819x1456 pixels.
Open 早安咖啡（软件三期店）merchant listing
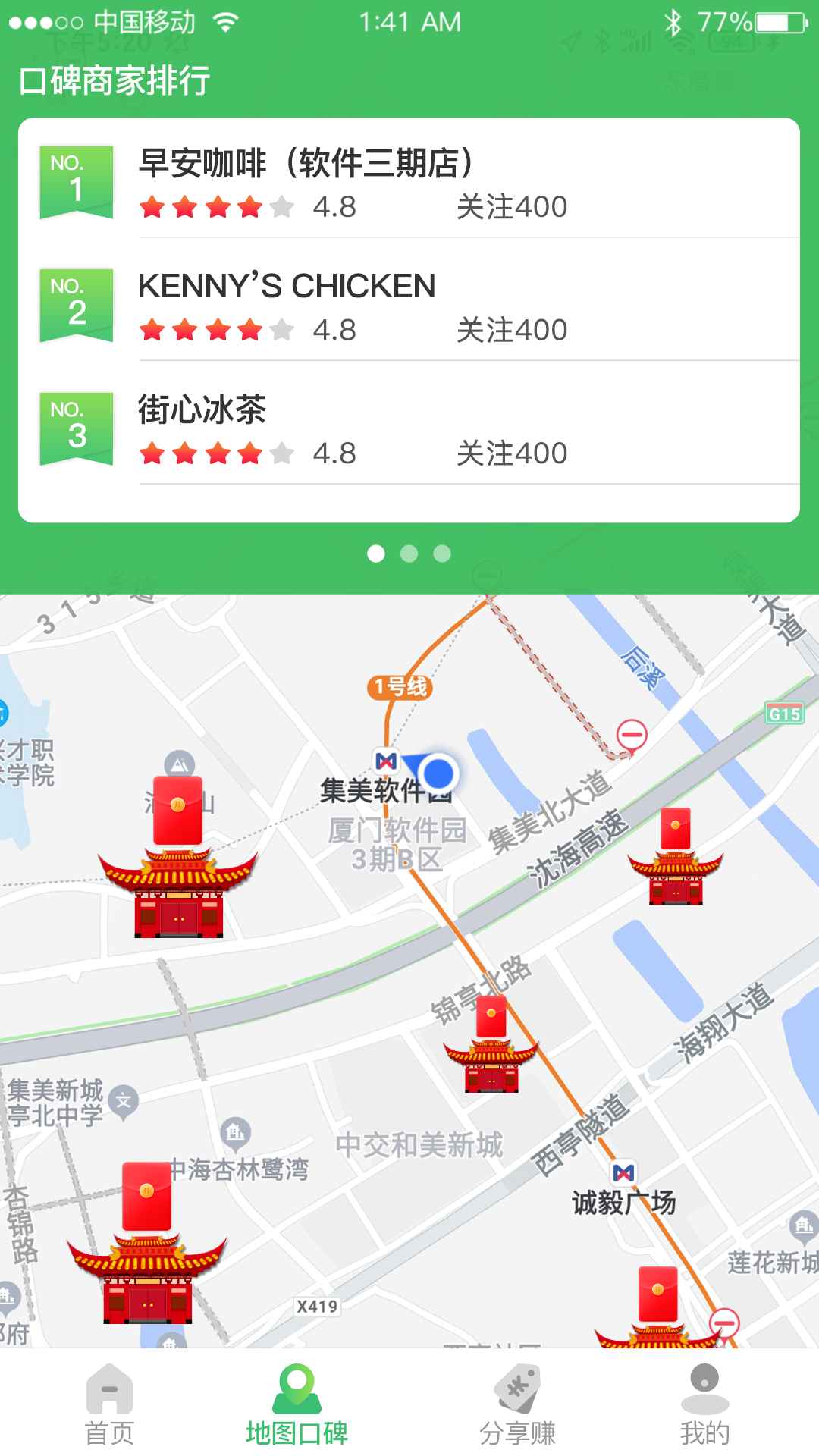tap(409, 182)
